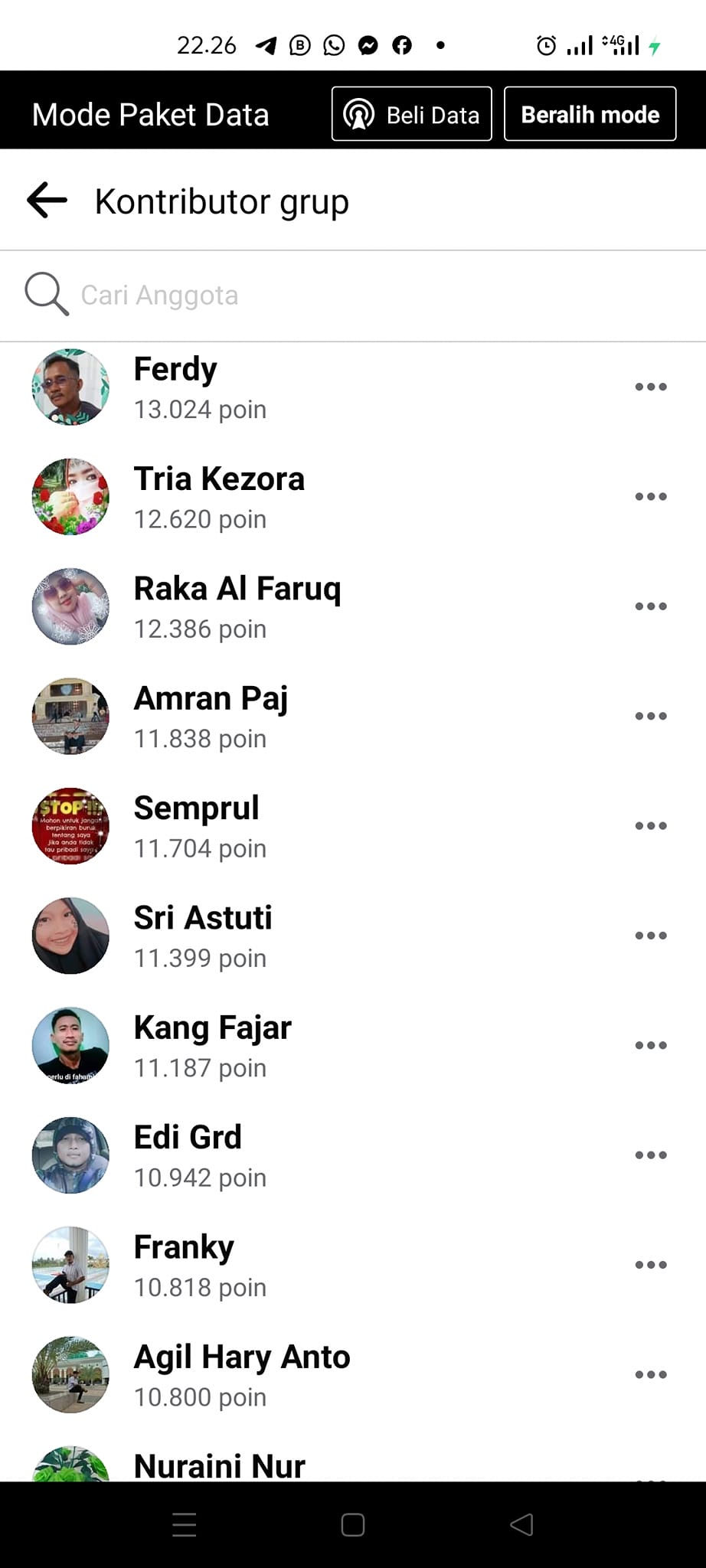The image size is (706, 1568).
Task: Open Nuraini Nur's profile
Action: click(x=219, y=1465)
